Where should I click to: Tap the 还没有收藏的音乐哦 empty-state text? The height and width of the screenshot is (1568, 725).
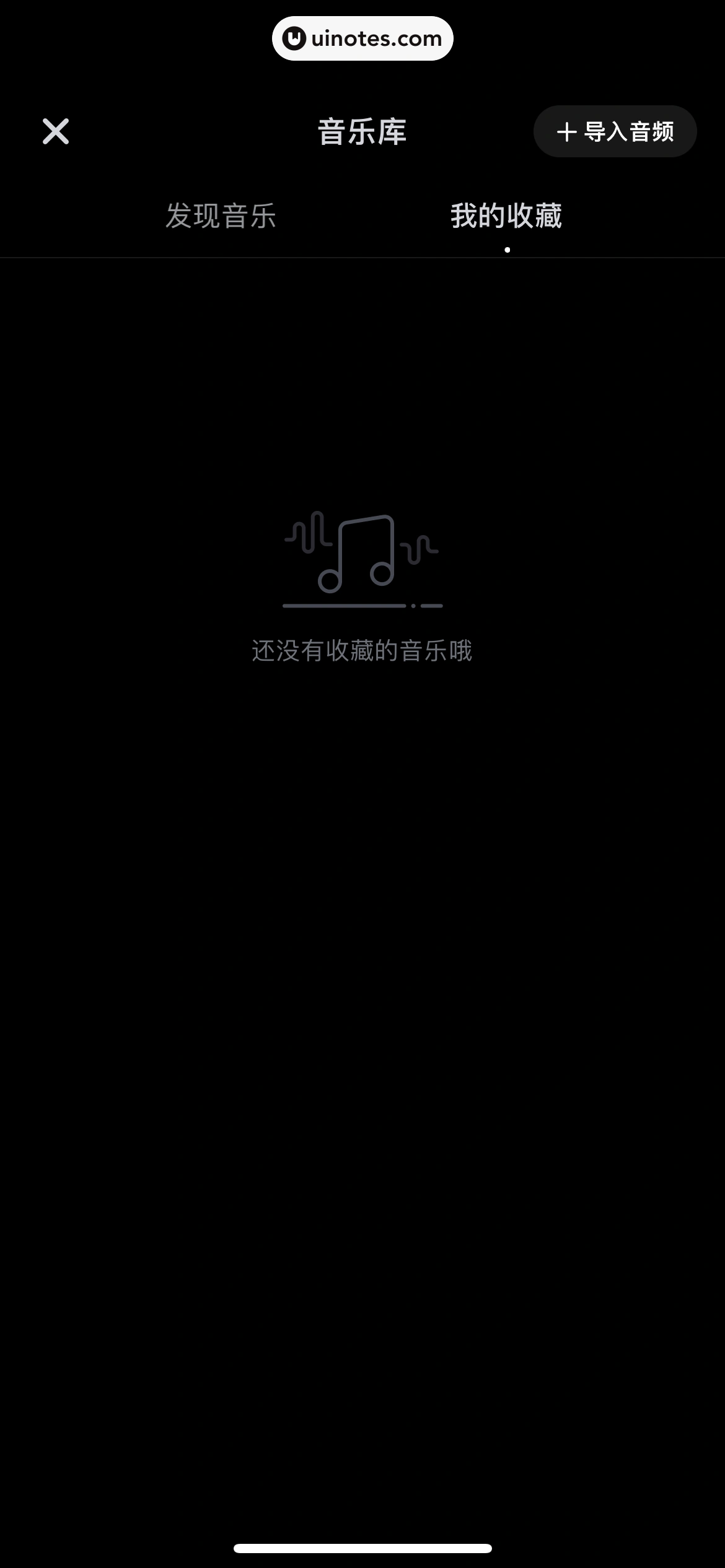click(362, 651)
